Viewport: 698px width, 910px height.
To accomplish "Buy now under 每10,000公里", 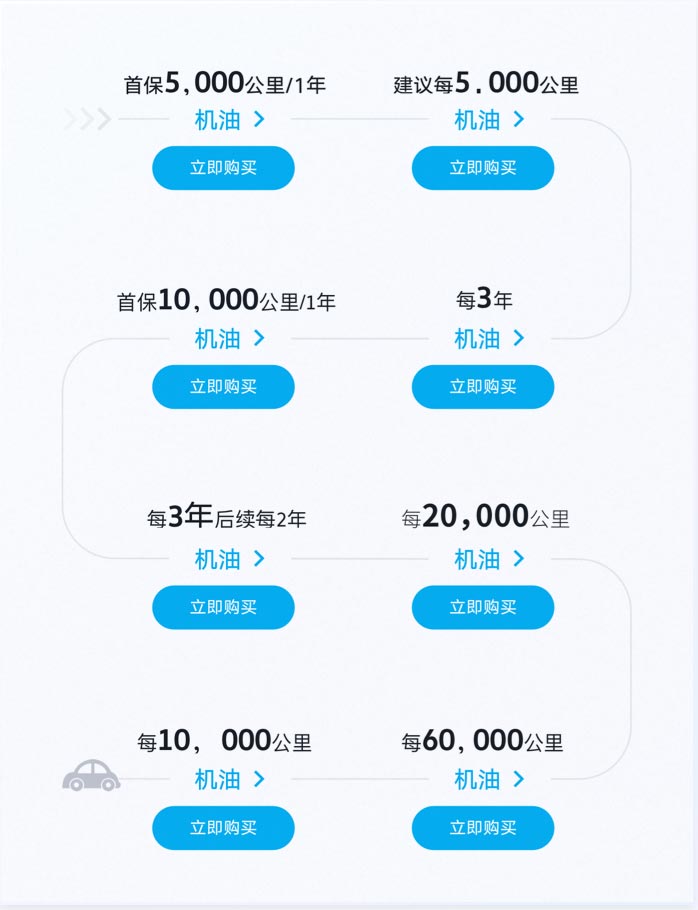I will point(223,828).
